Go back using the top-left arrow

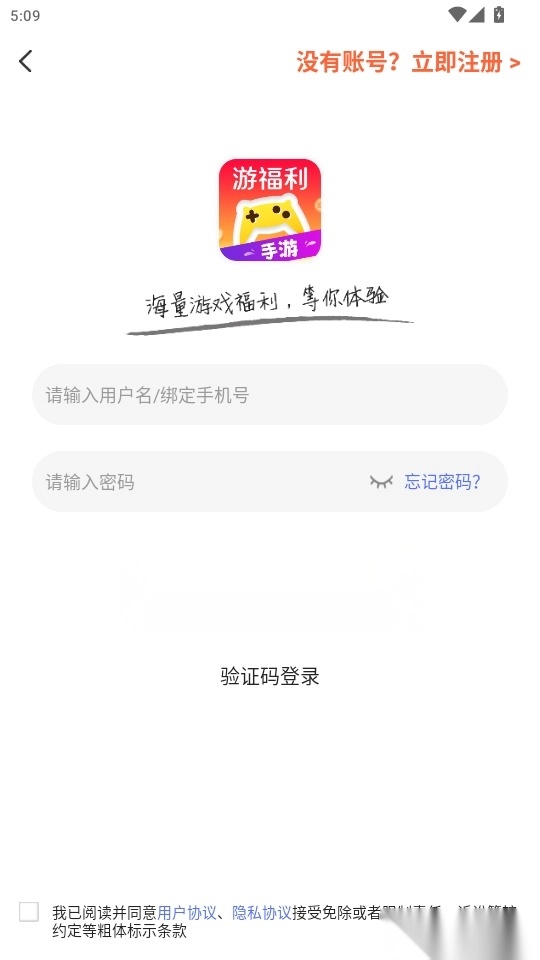(x=25, y=61)
